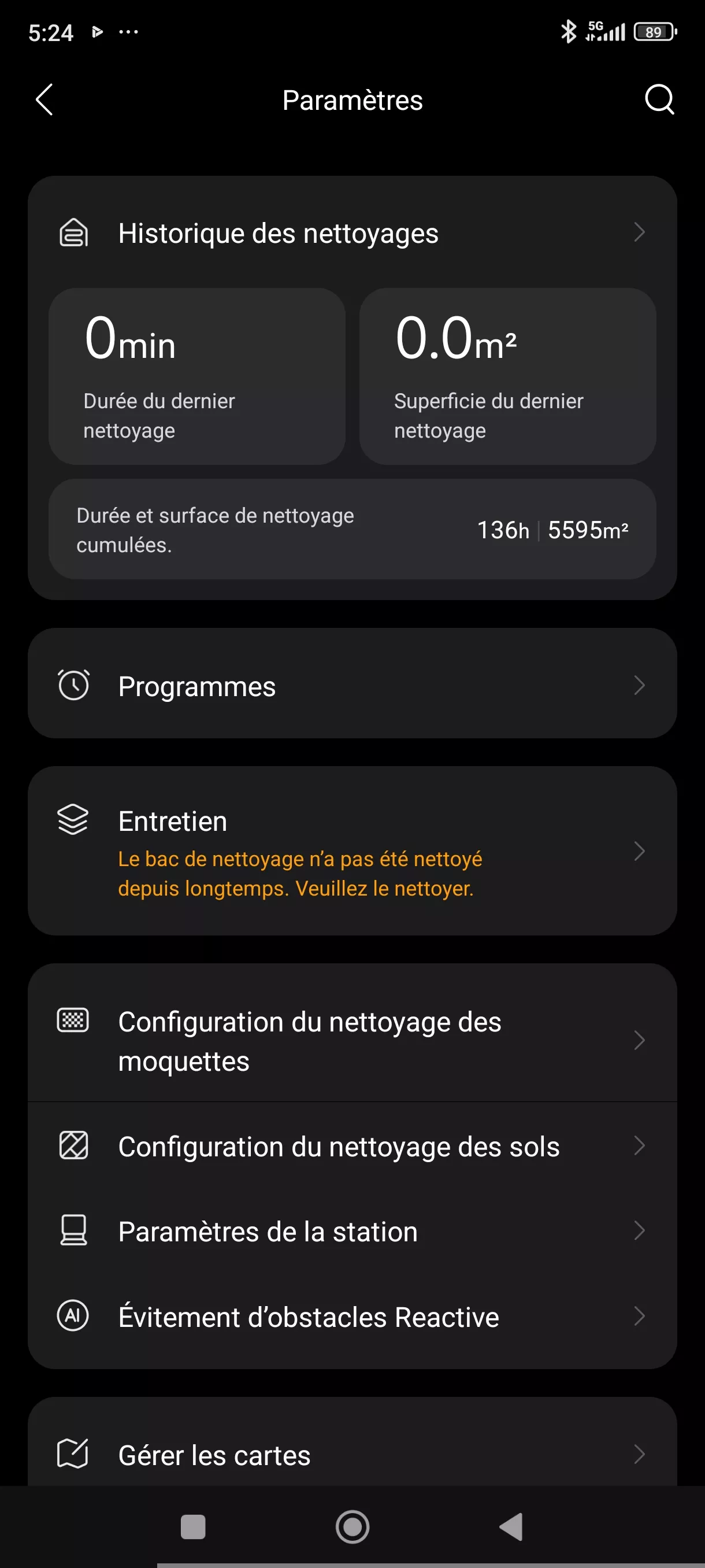This screenshot has height=1568, width=705.
Task: Select the Superficie du dernier nettoyage card
Action: (x=507, y=376)
